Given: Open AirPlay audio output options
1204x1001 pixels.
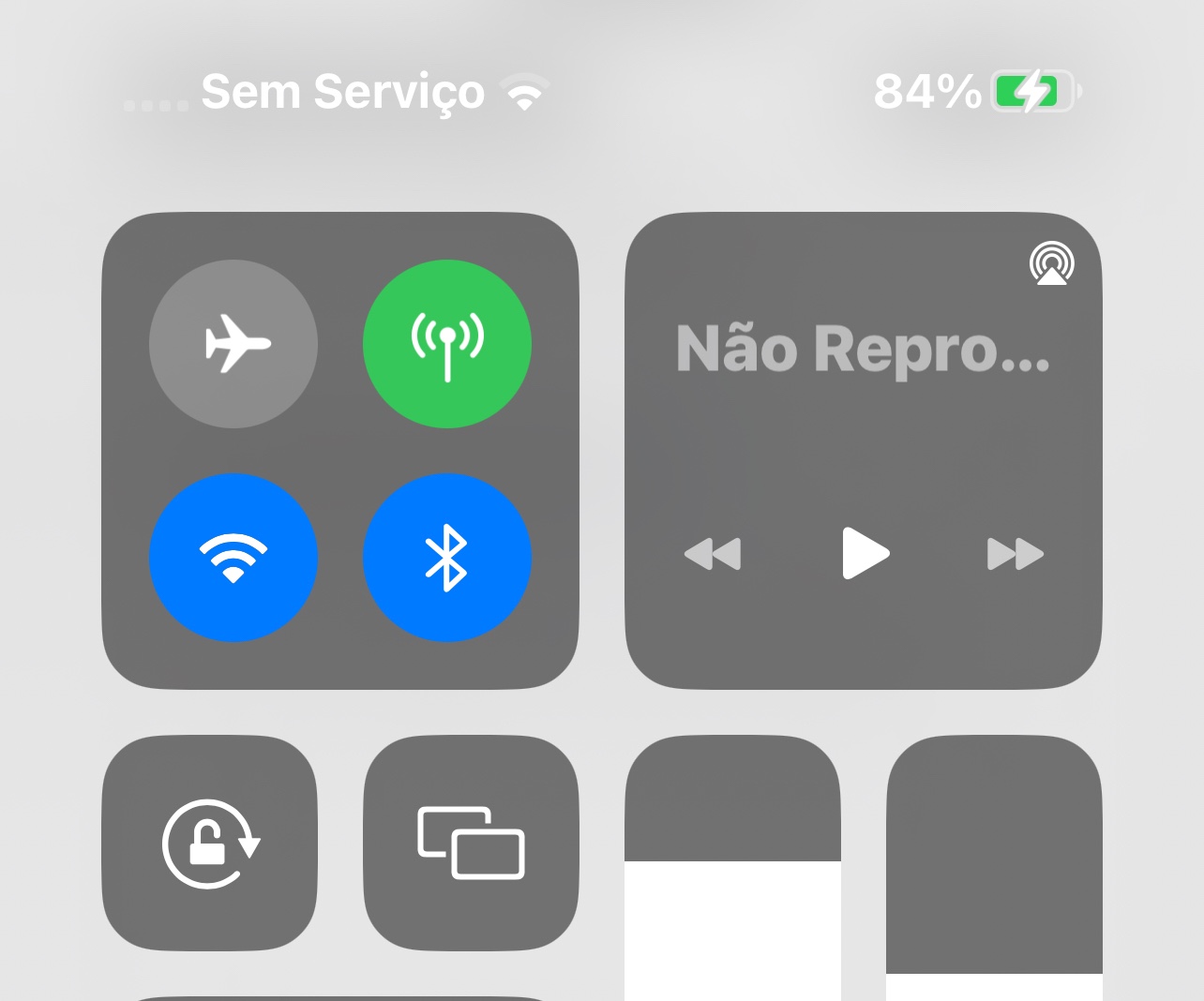Looking at the screenshot, I should click(1051, 263).
